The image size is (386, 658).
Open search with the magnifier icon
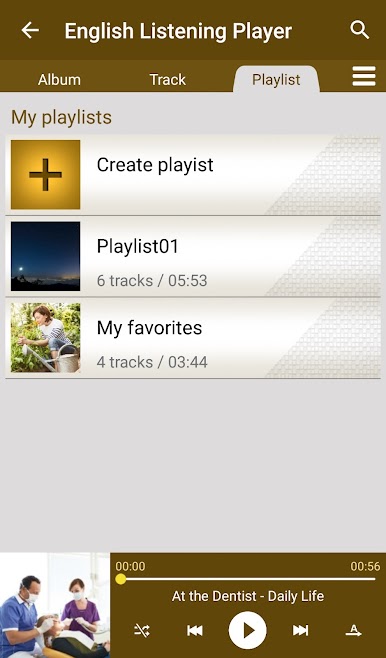360,30
